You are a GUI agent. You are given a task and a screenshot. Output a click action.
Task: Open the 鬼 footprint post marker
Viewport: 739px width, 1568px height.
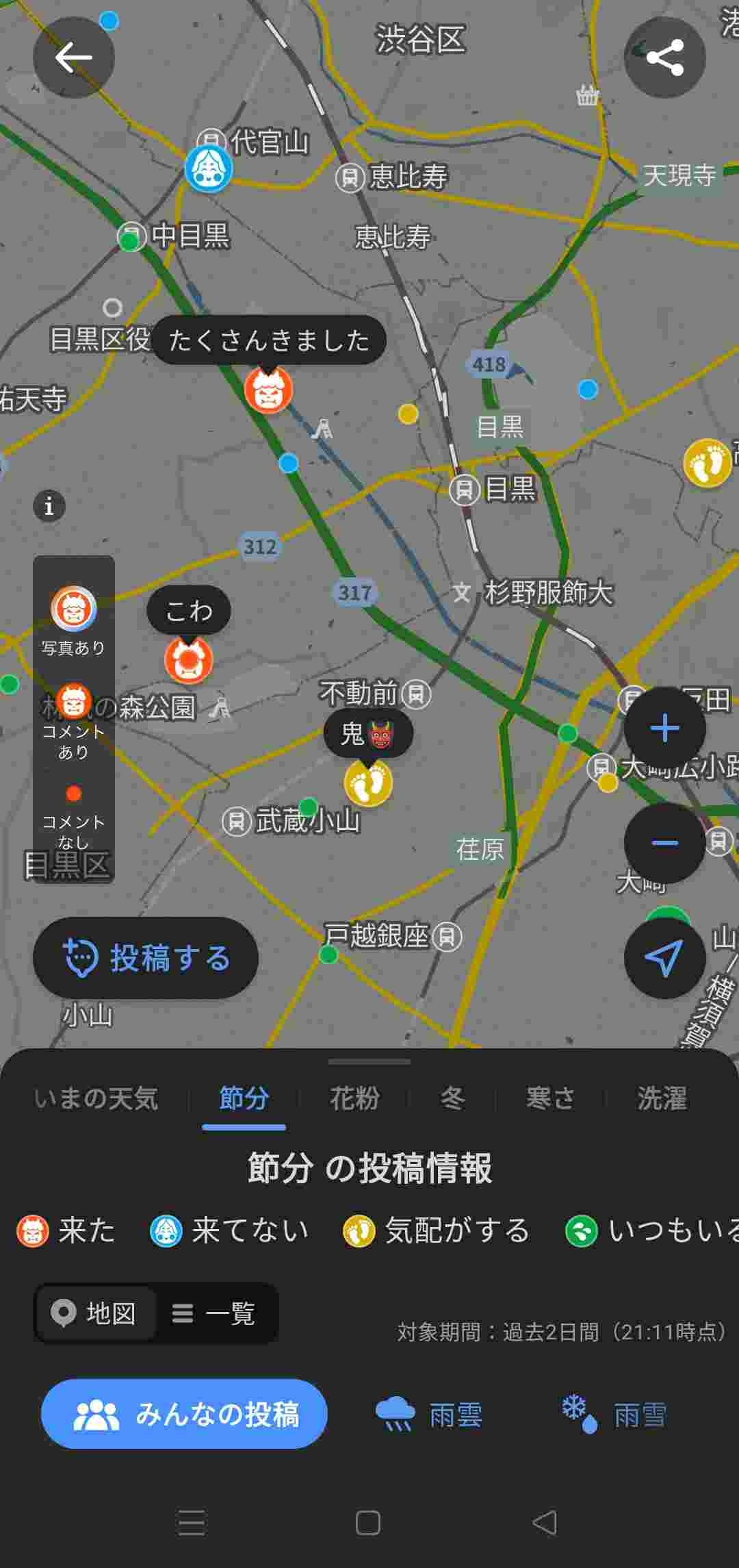(368, 783)
